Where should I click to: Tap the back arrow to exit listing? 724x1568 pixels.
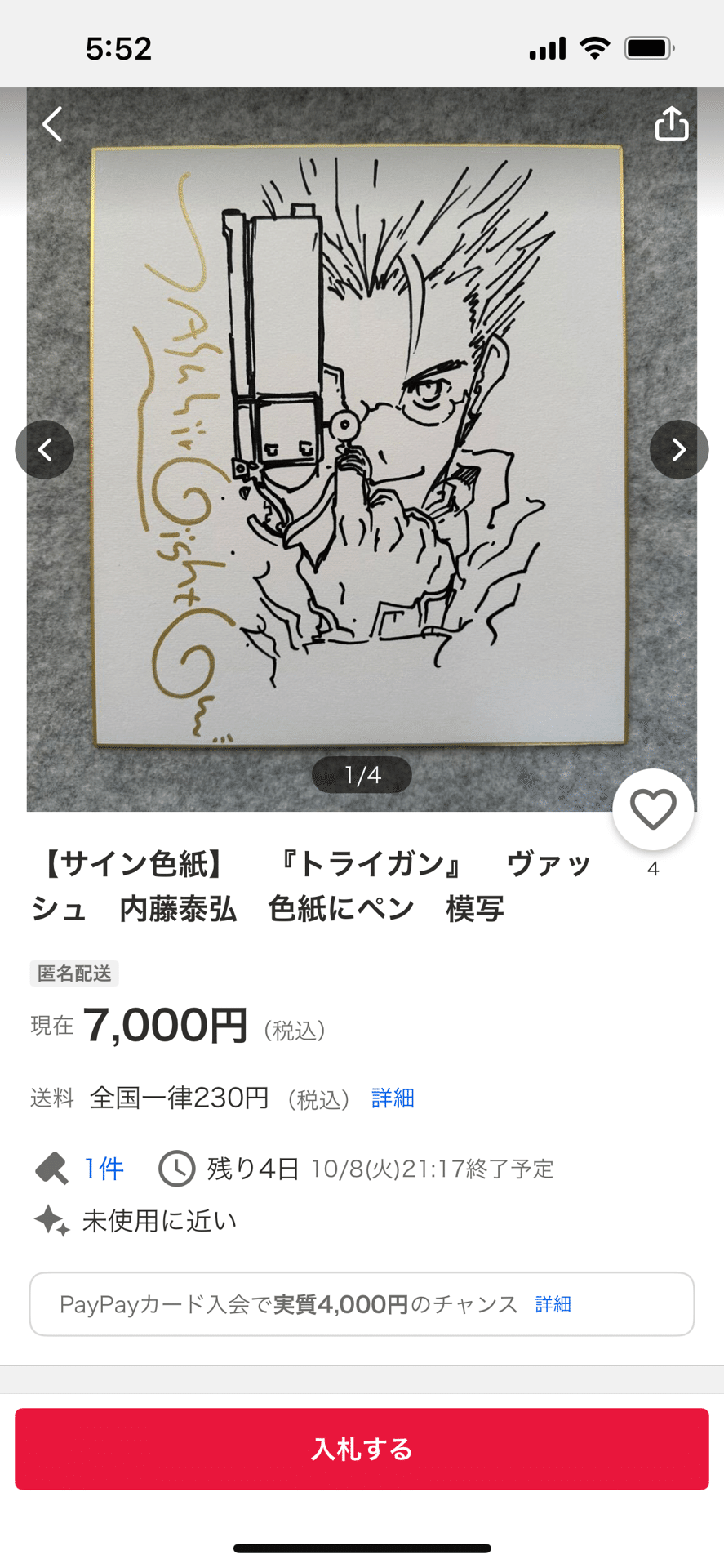pos(52,124)
